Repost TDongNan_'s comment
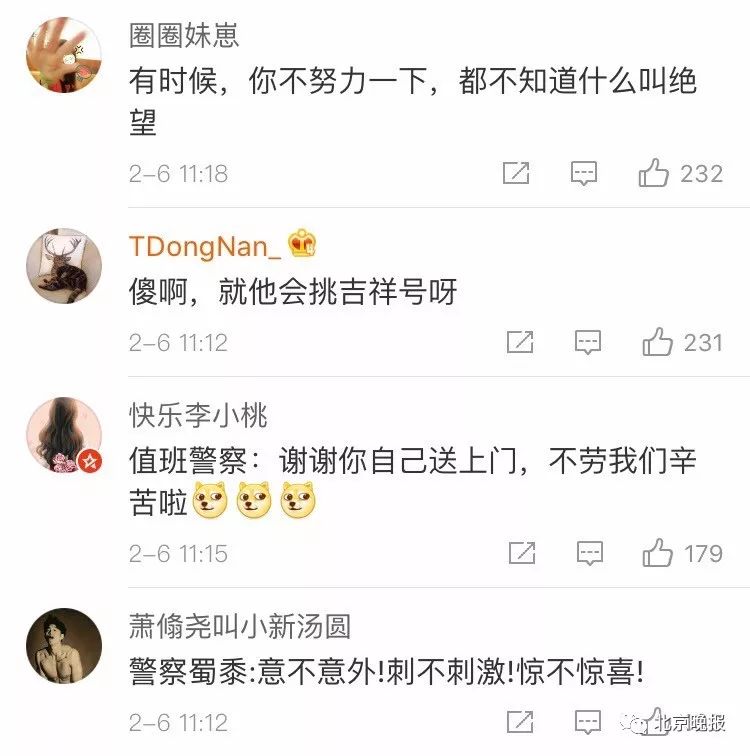The image size is (750, 756). 519,343
